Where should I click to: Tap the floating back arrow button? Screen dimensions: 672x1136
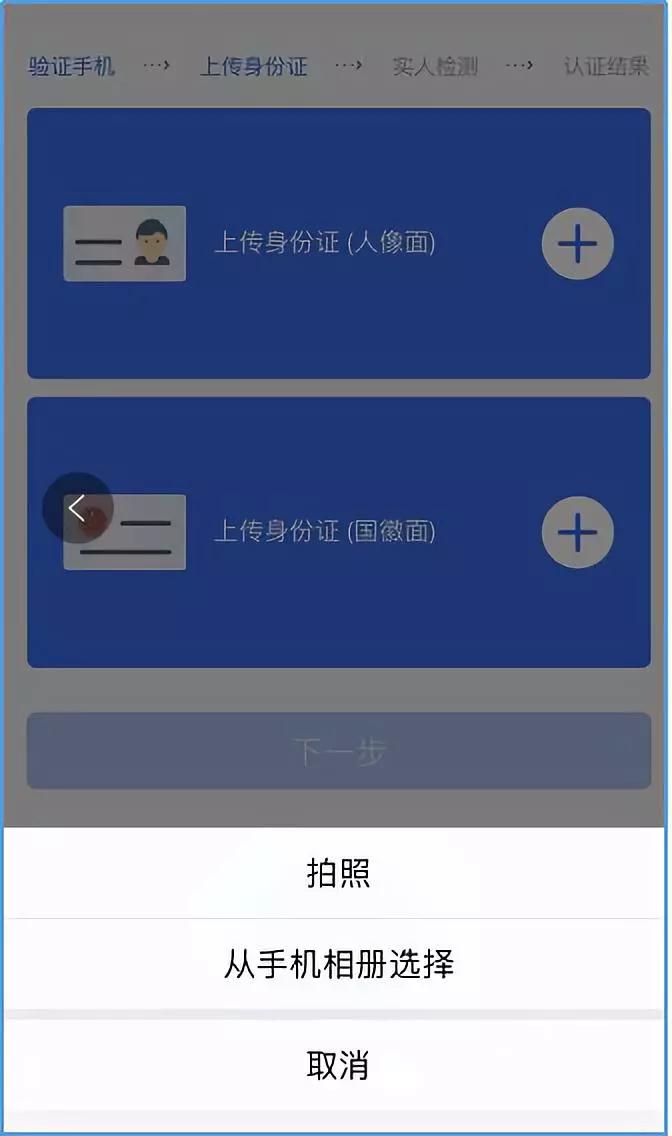[x=77, y=508]
